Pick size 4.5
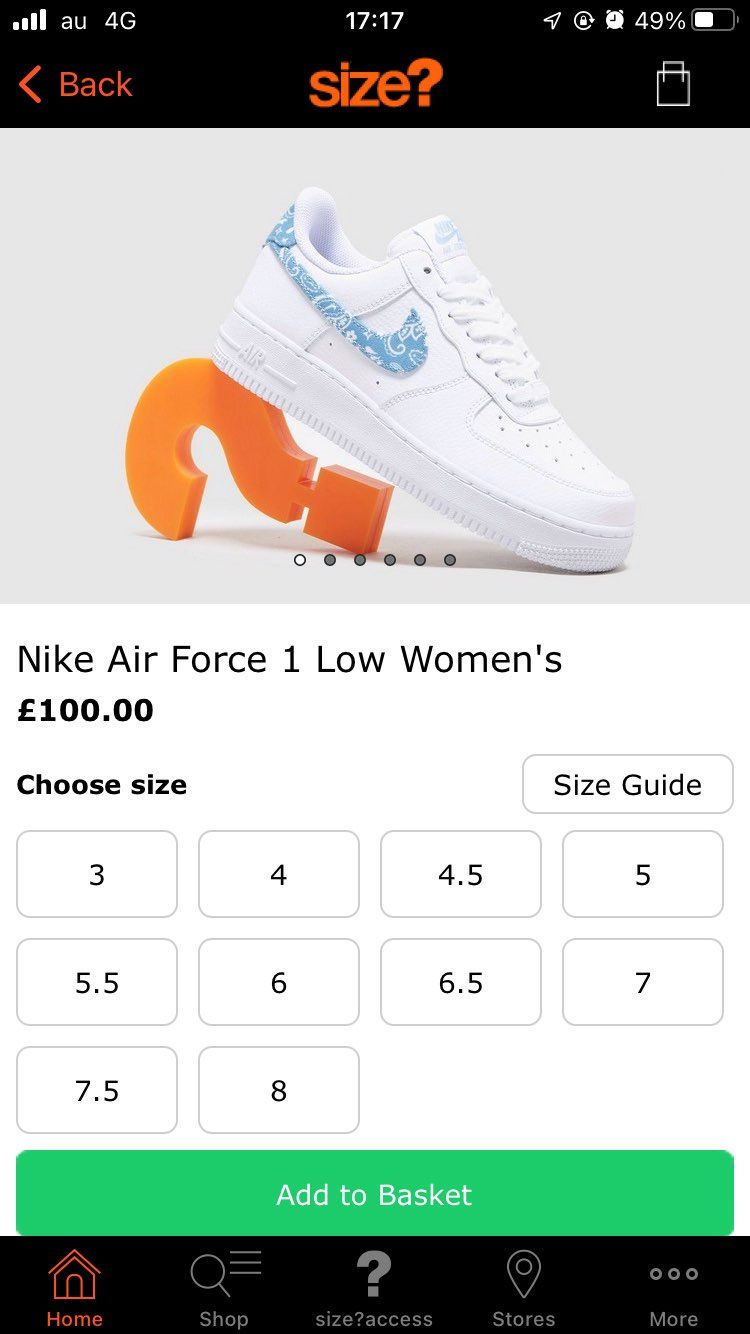 tap(460, 875)
